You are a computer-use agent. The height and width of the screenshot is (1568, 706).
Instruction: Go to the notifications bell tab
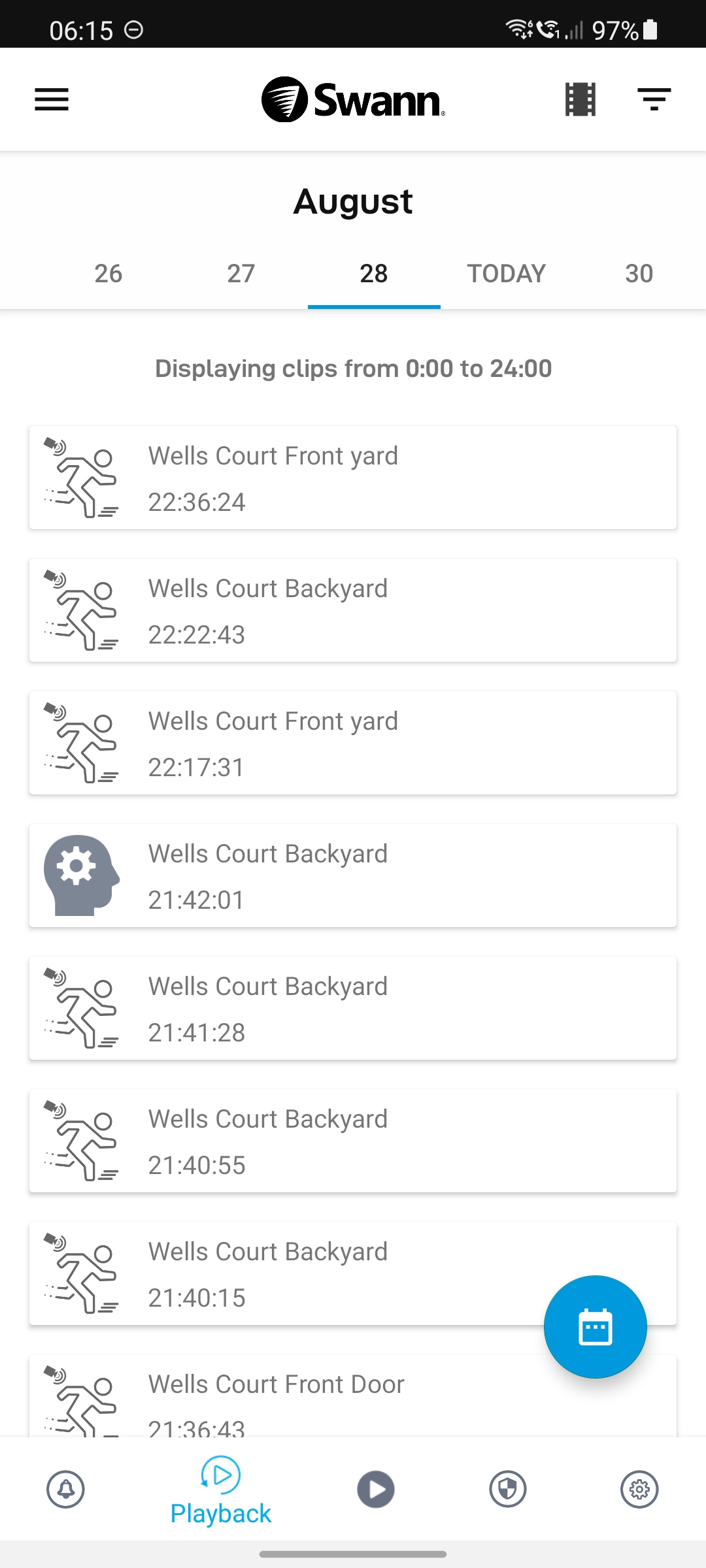tap(66, 1490)
